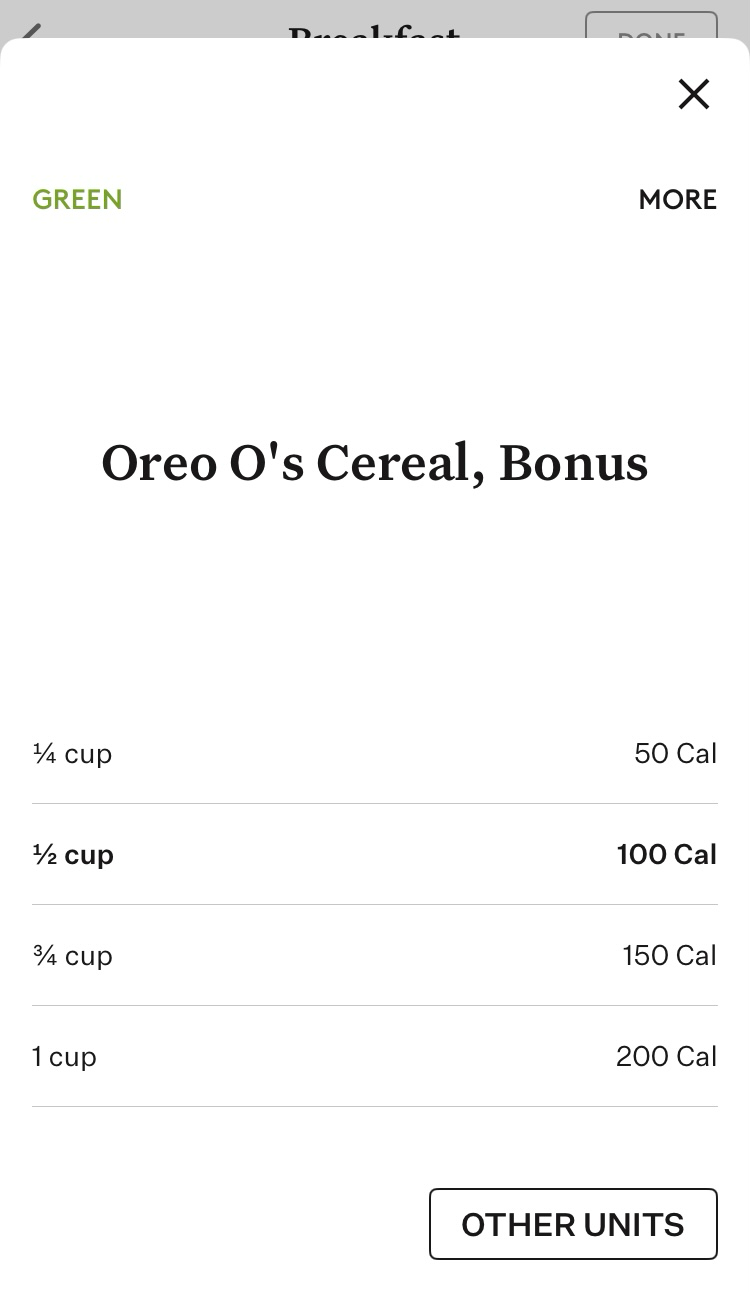The image size is (750, 1292).
Task: Choose the ¾ cup portion
Action: coord(375,955)
